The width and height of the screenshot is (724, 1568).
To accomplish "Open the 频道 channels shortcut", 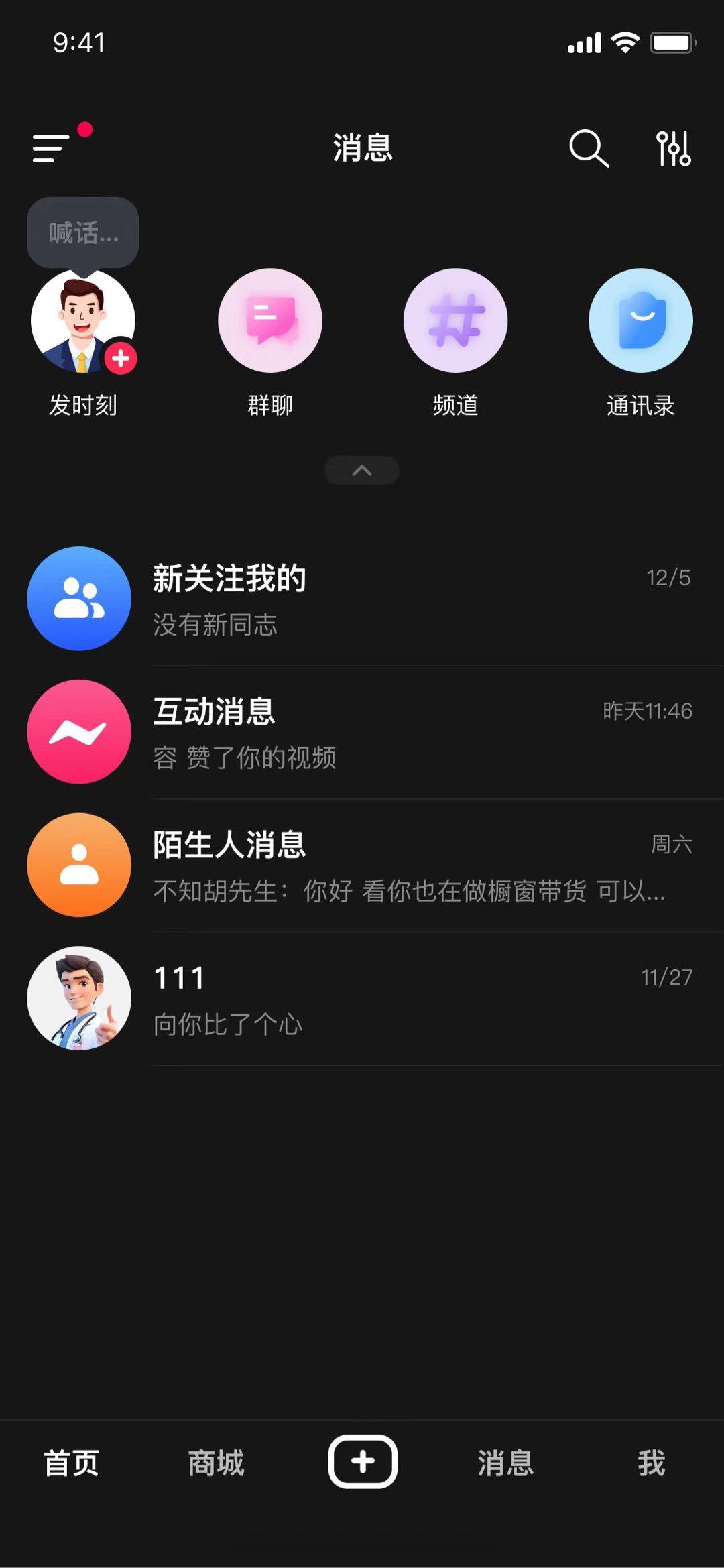I will (456, 322).
